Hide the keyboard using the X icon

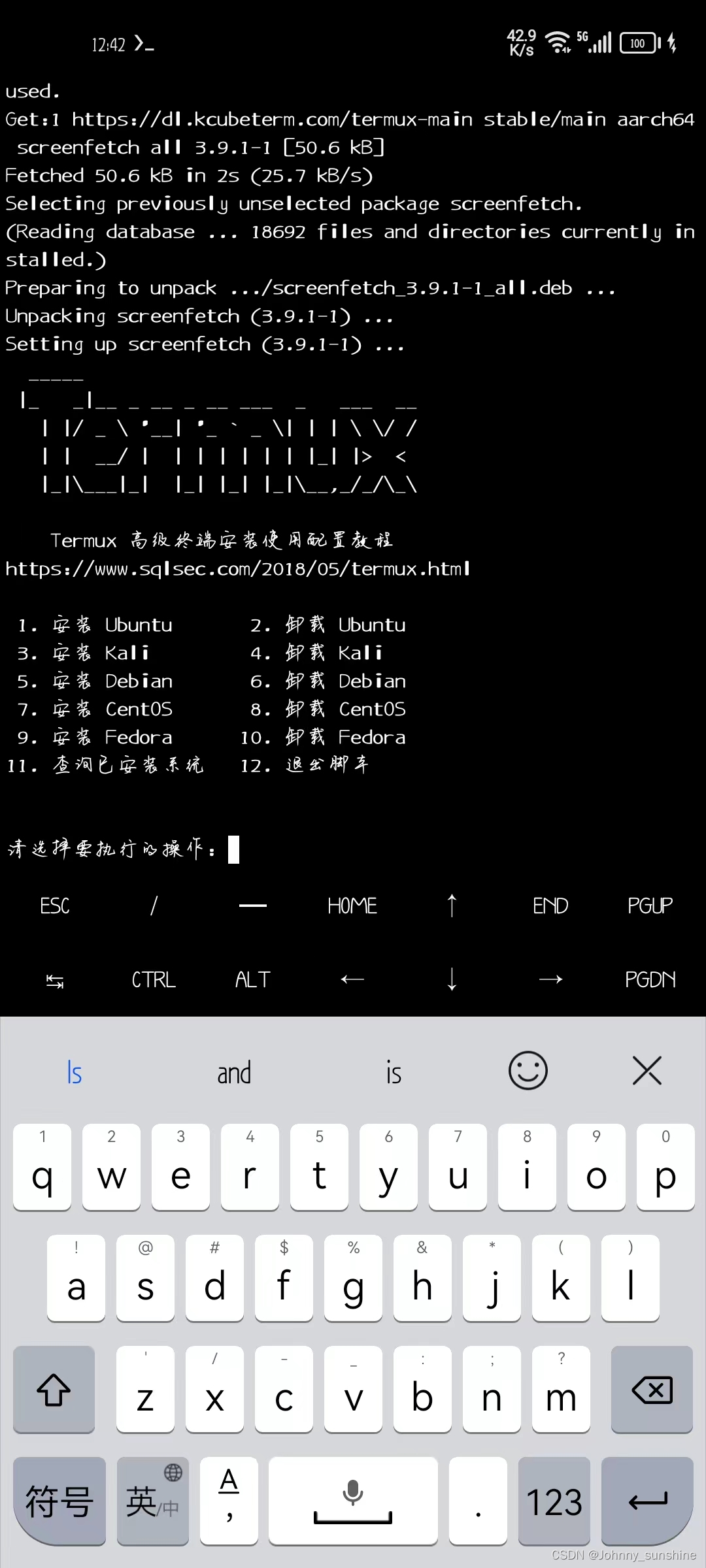[x=647, y=1071]
